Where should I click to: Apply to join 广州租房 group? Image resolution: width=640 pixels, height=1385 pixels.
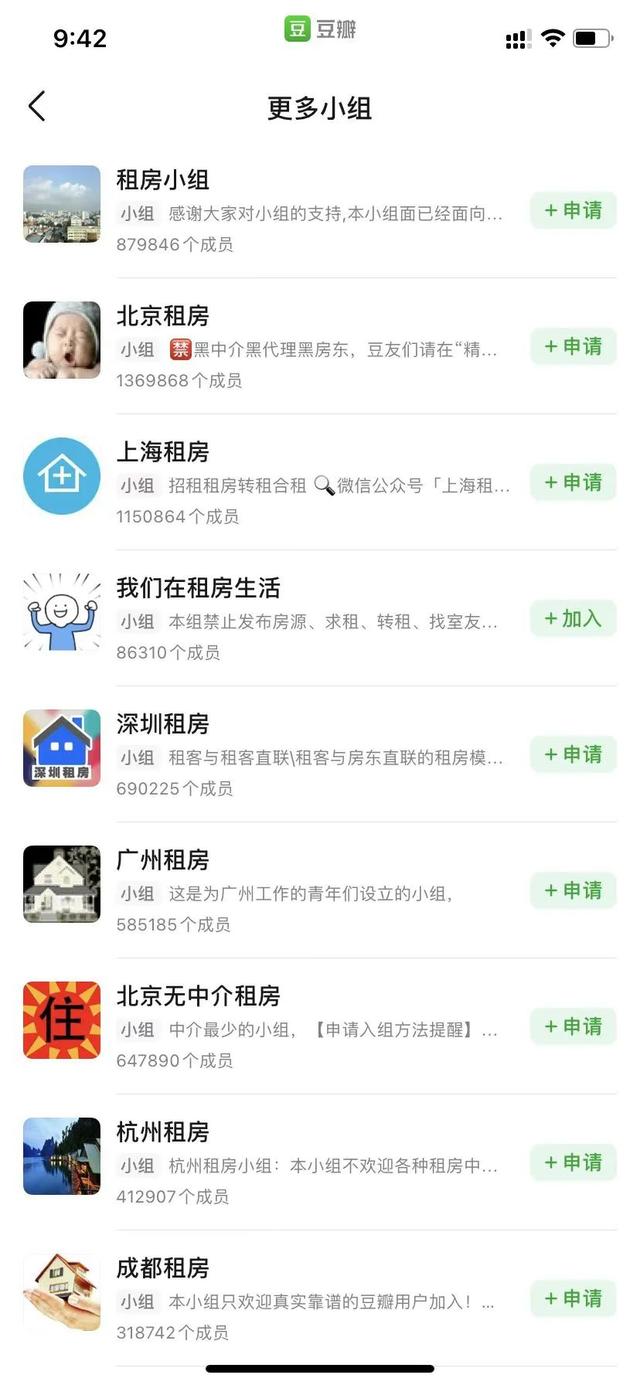pos(573,891)
